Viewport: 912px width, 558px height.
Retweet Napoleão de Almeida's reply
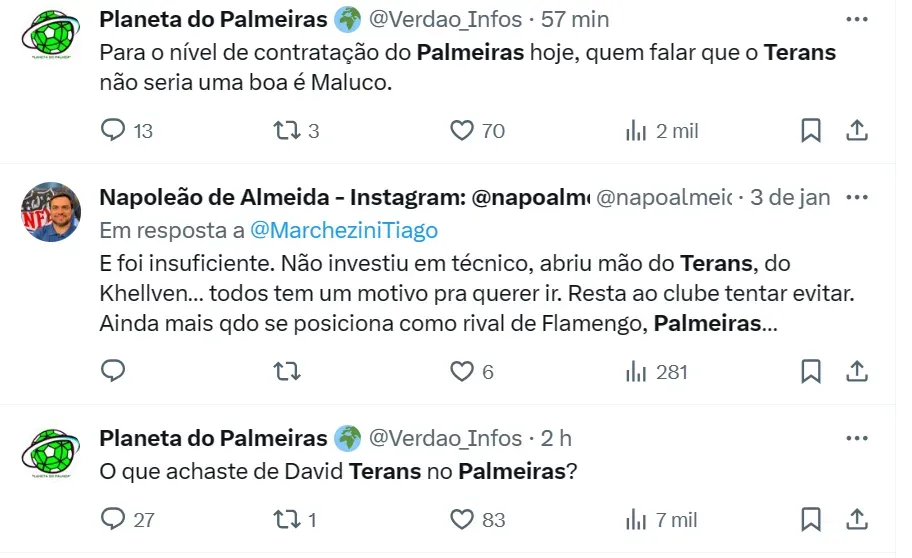[287, 371]
